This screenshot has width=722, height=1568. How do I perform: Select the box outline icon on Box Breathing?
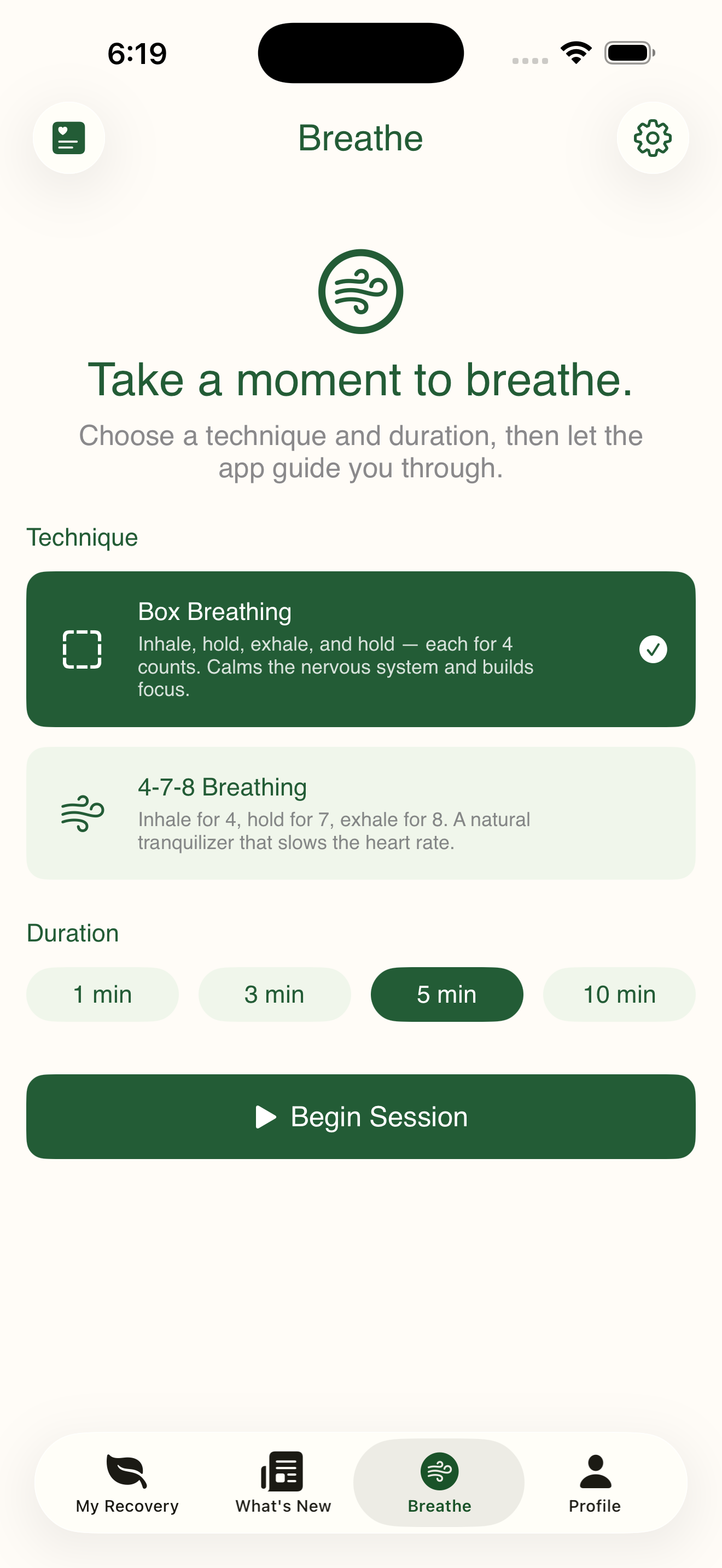point(83,649)
